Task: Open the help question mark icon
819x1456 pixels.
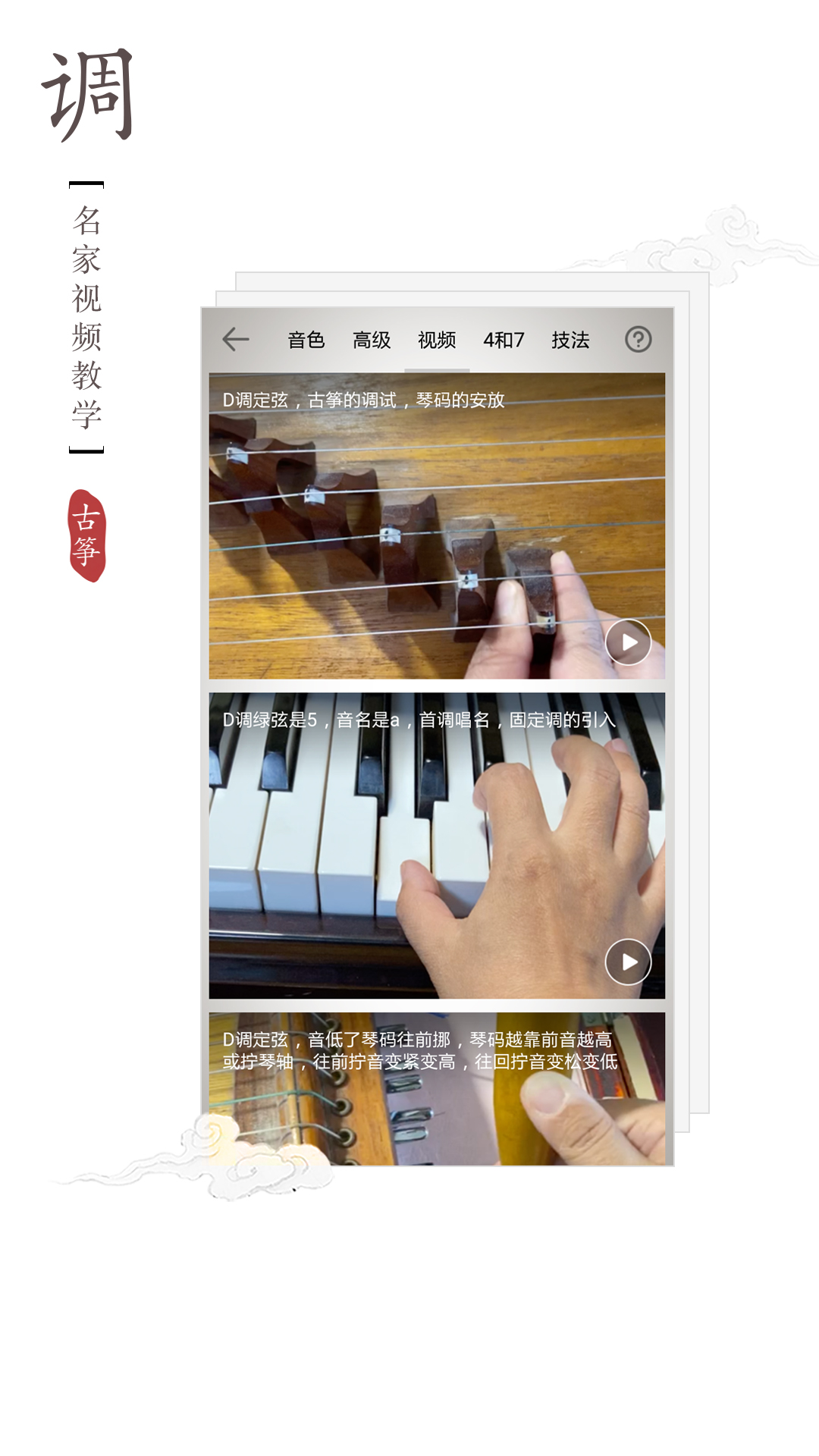Action: point(638,339)
